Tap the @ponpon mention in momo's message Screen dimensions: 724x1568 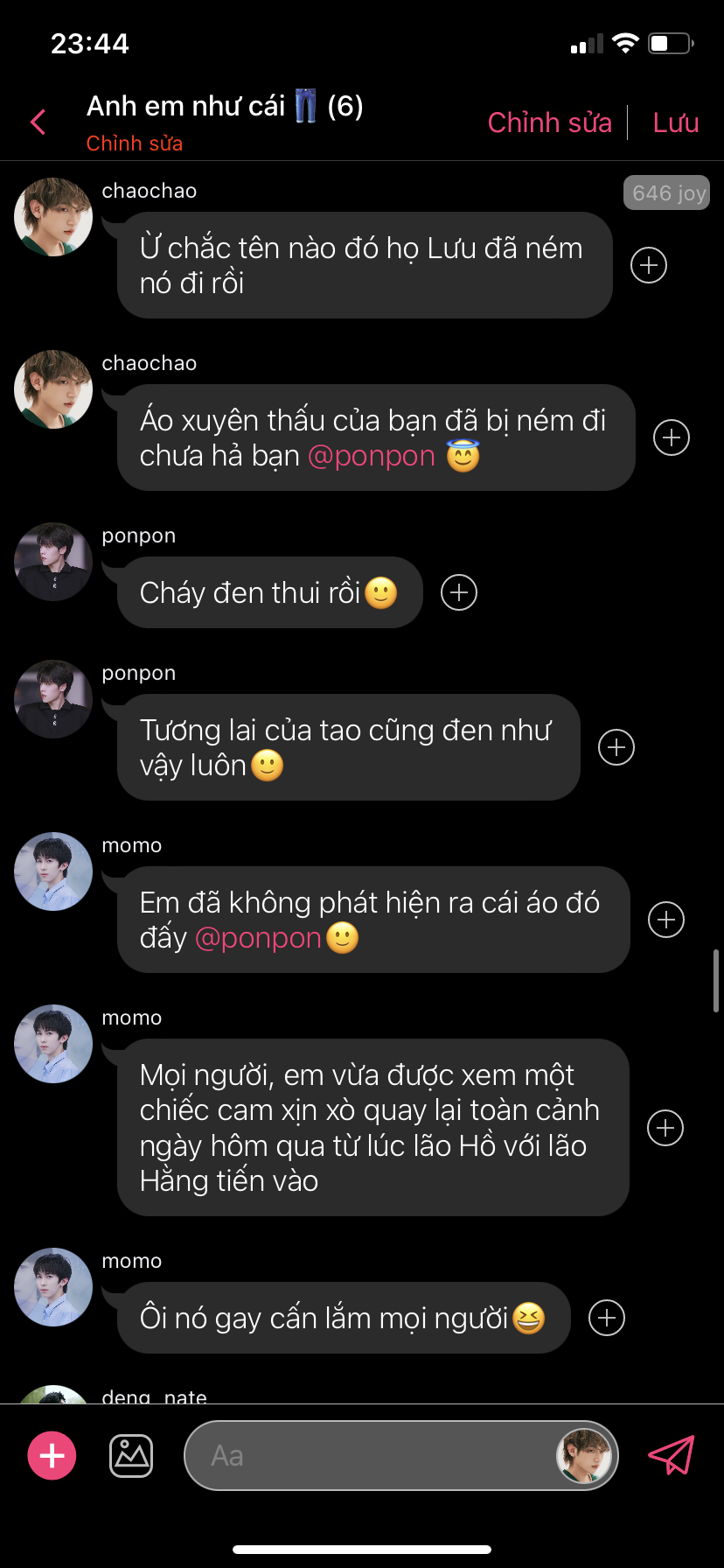[258, 938]
